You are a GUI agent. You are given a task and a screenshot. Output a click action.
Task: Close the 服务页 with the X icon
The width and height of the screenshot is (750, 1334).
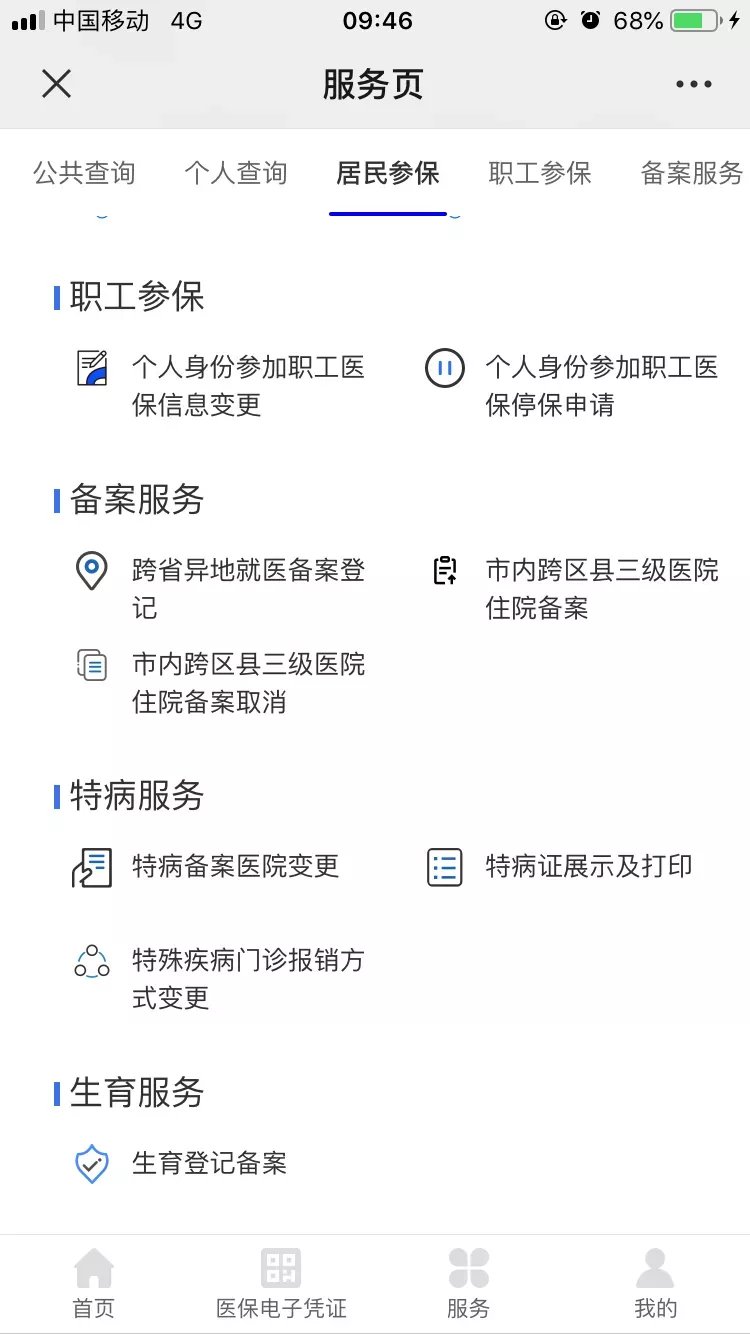click(56, 84)
